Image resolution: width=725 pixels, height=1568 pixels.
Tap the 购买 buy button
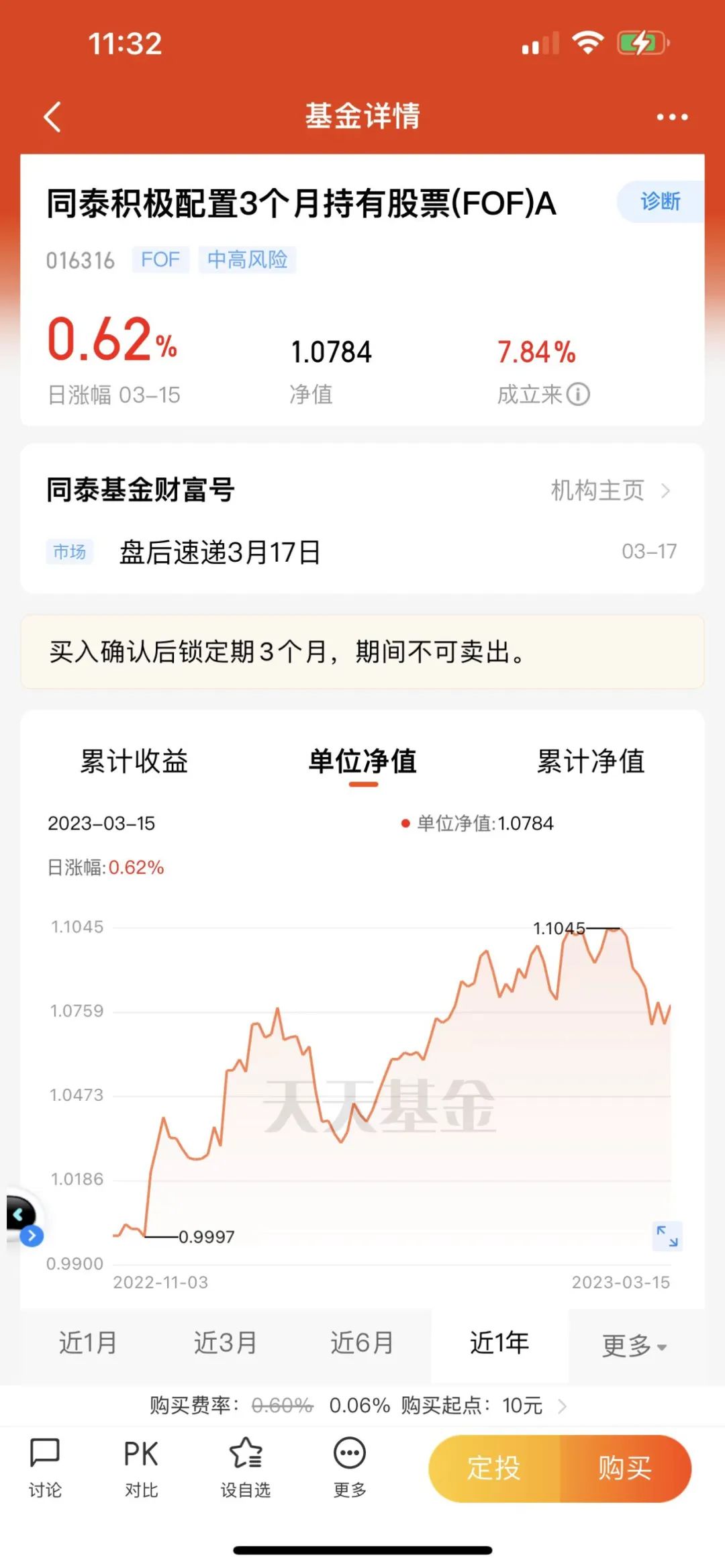[x=626, y=1468]
